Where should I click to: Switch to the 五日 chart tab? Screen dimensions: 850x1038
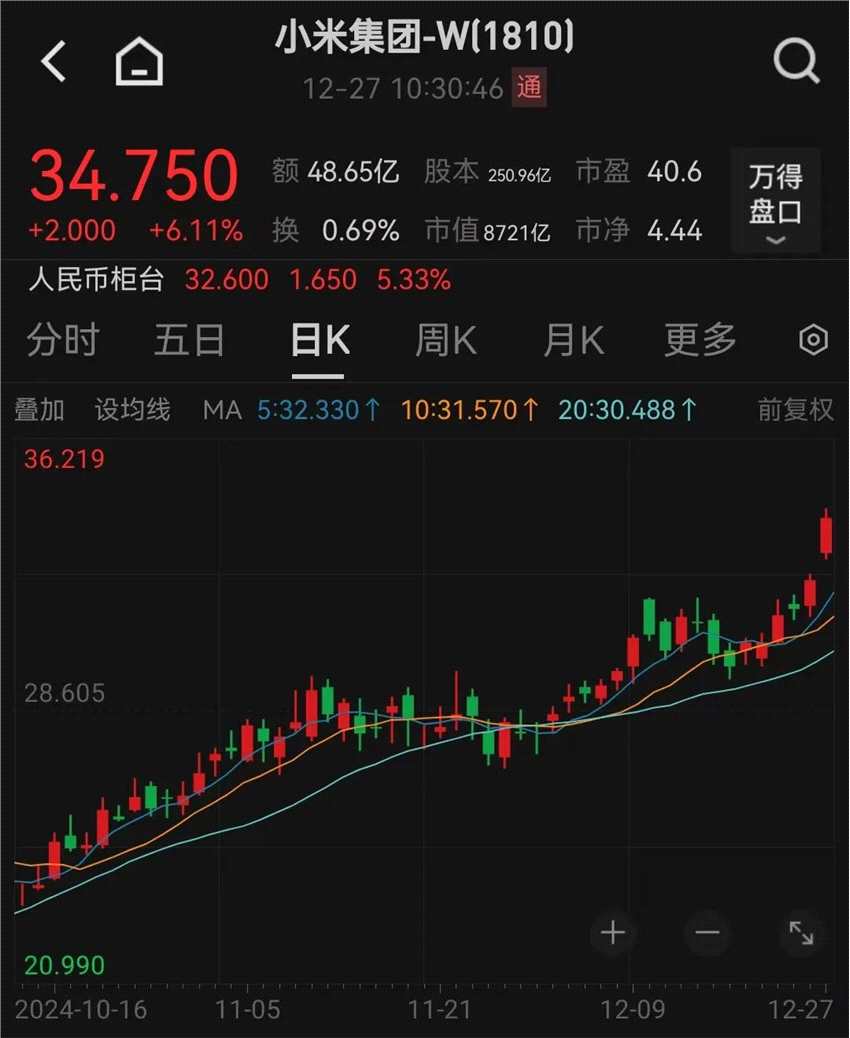coord(189,342)
